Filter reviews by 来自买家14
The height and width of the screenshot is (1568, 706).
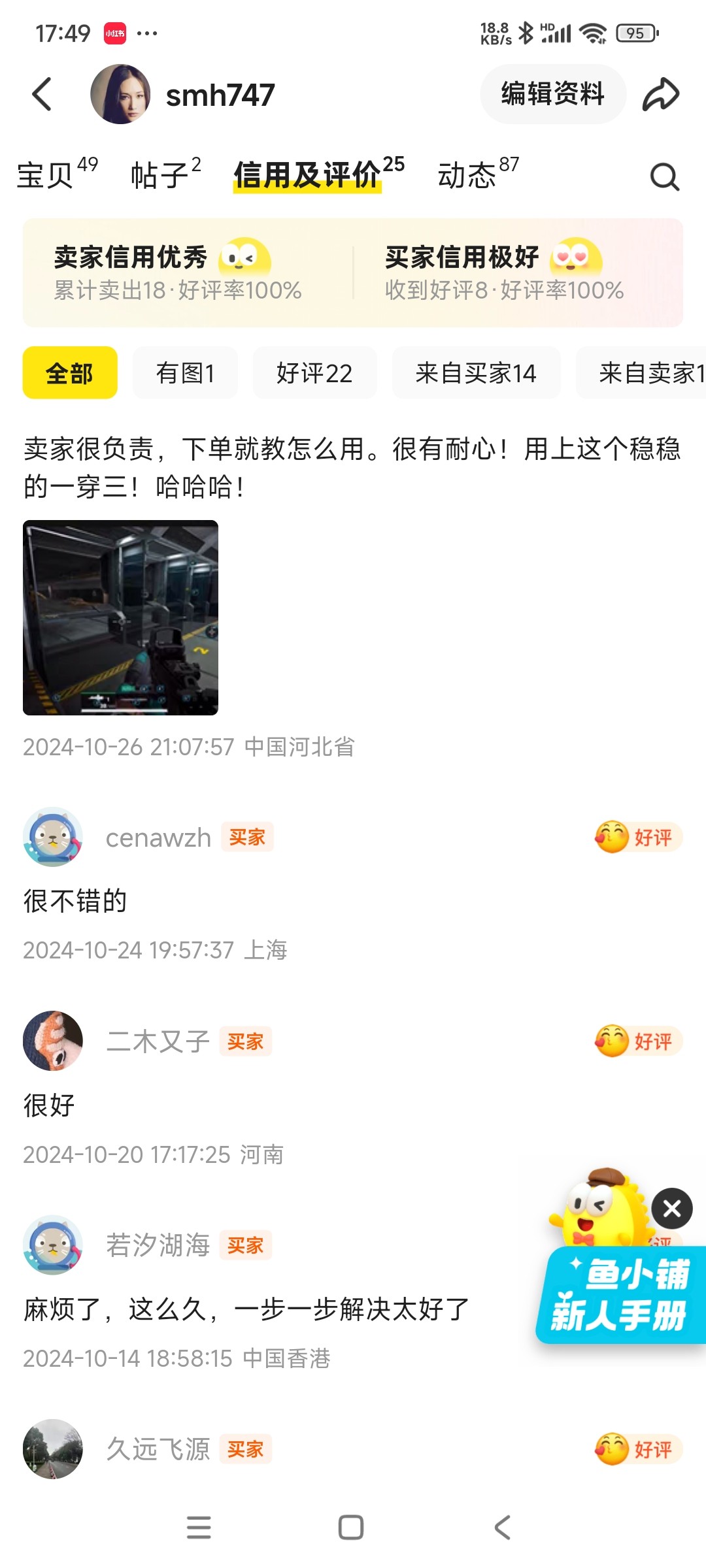click(476, 373)
